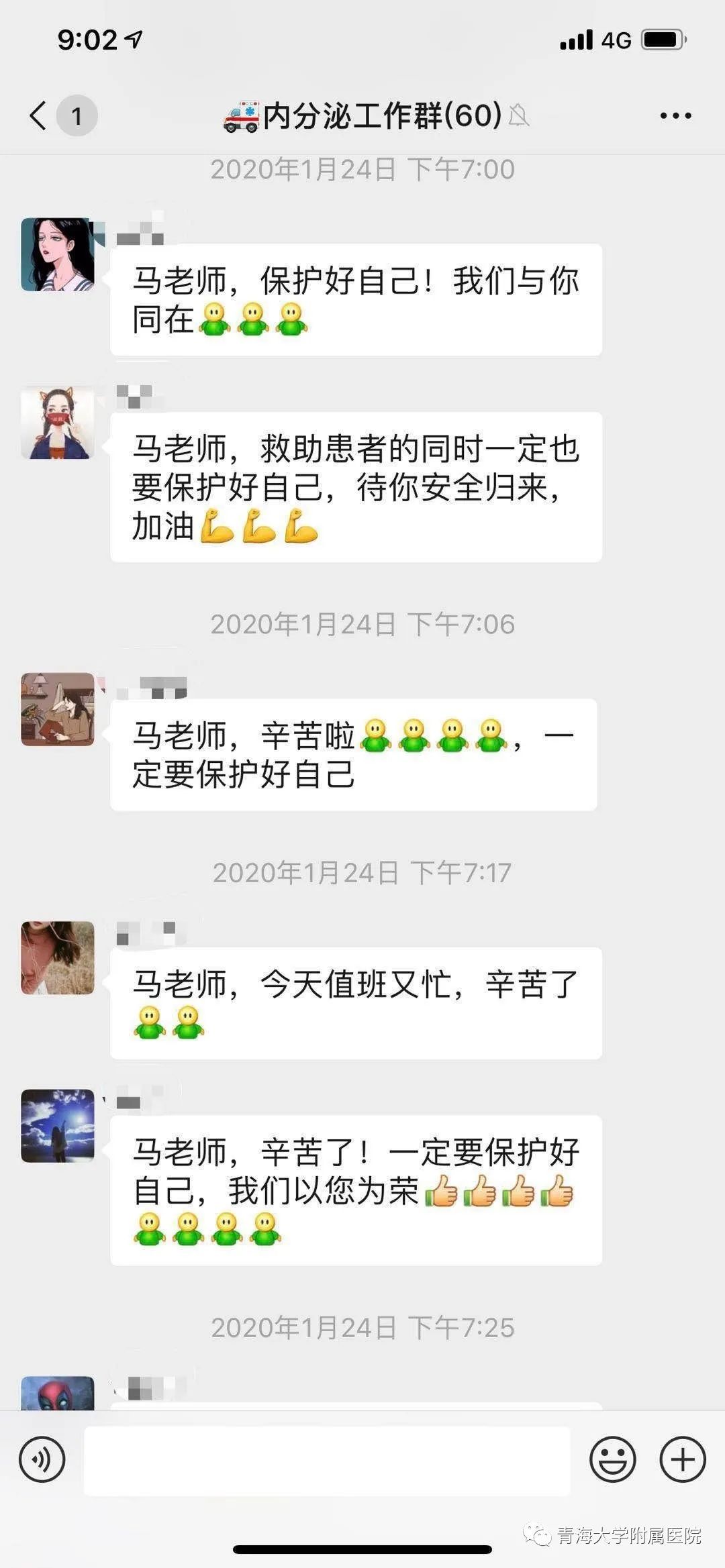This screenshot has height=1568, width=725.
Task: Go back to the chat list
Action: coord(39,115)
